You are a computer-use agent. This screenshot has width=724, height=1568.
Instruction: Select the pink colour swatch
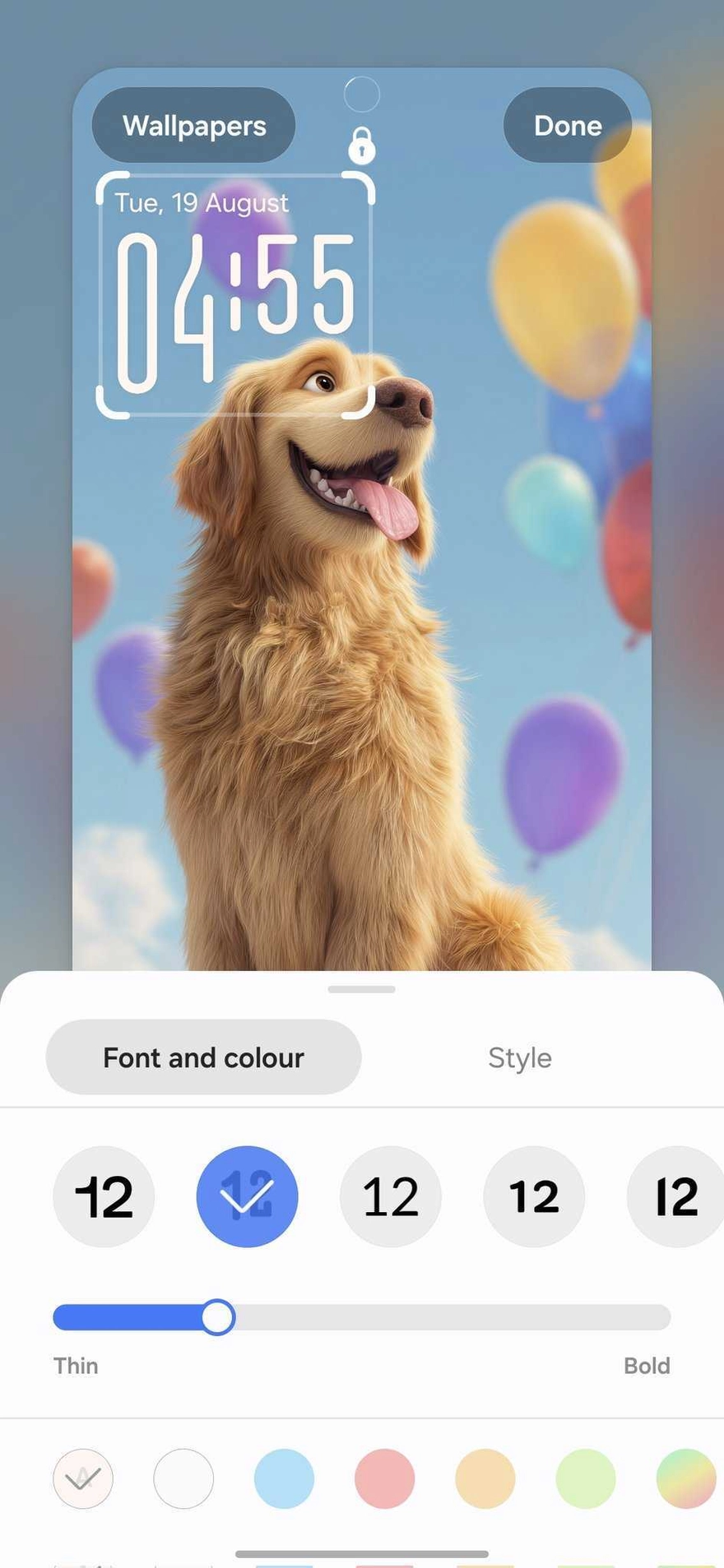pos(383,1478)
